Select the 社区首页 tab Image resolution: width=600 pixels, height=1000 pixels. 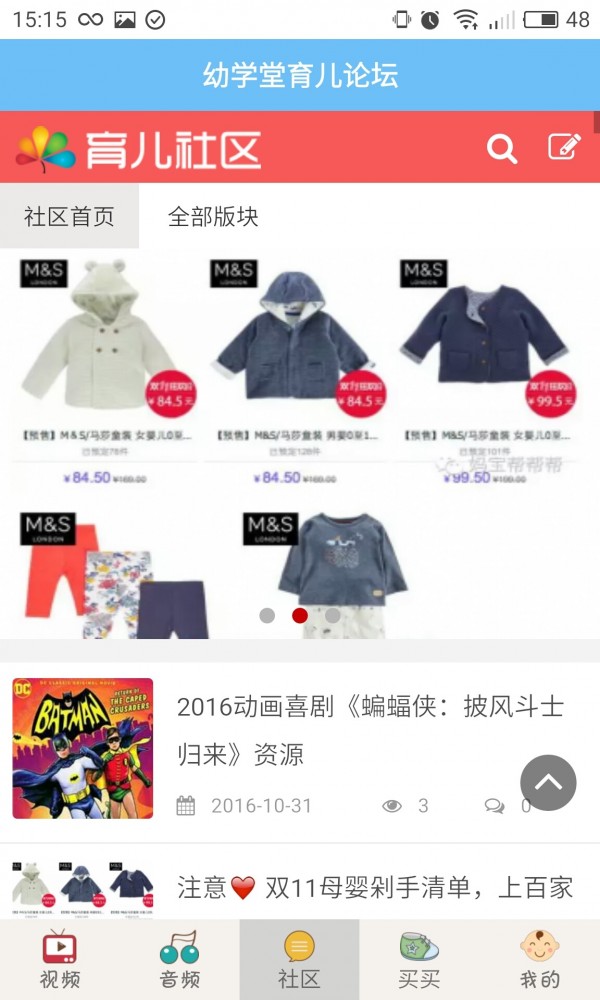pyautogui.click(x=69, y=216)
